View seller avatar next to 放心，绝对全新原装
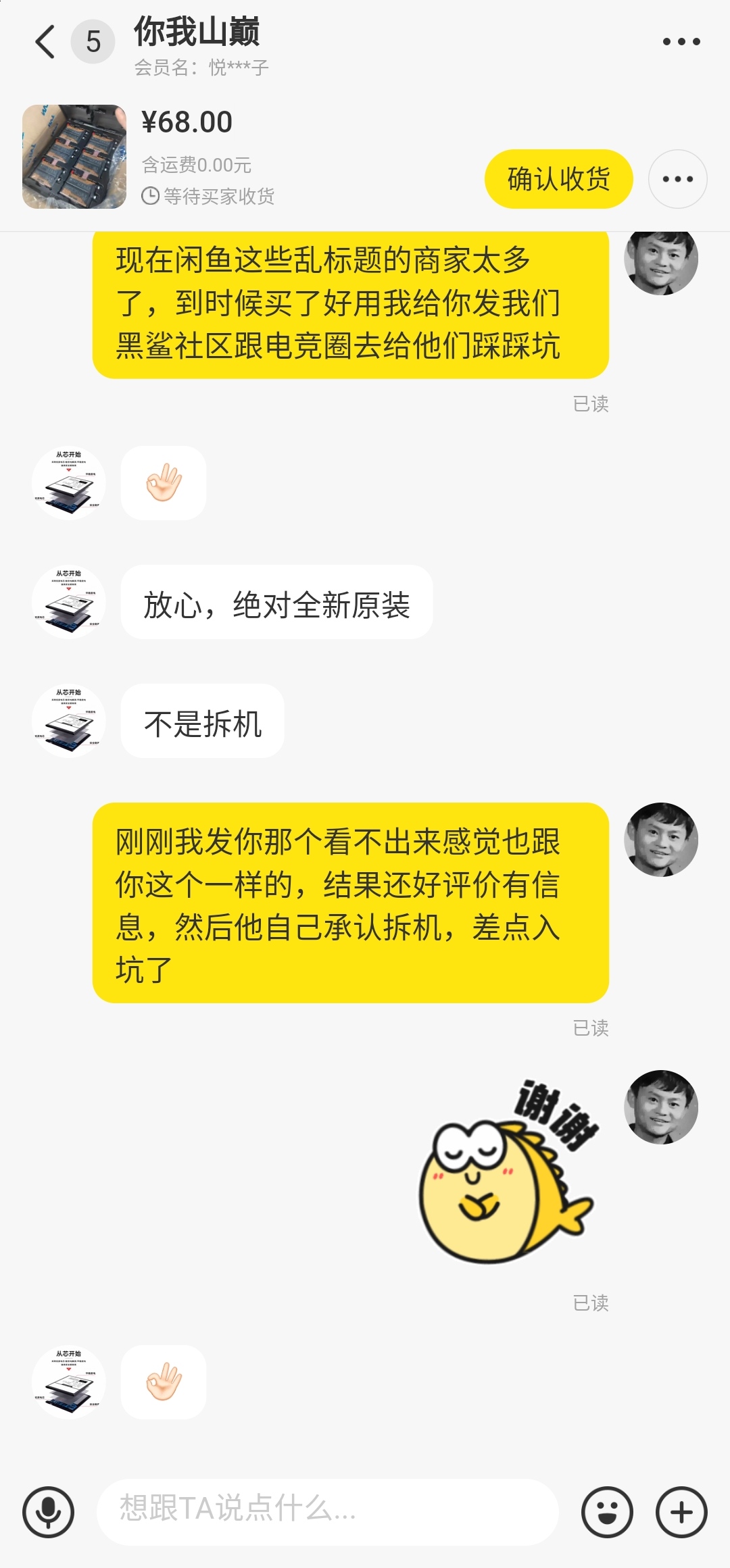 (69, 602)
